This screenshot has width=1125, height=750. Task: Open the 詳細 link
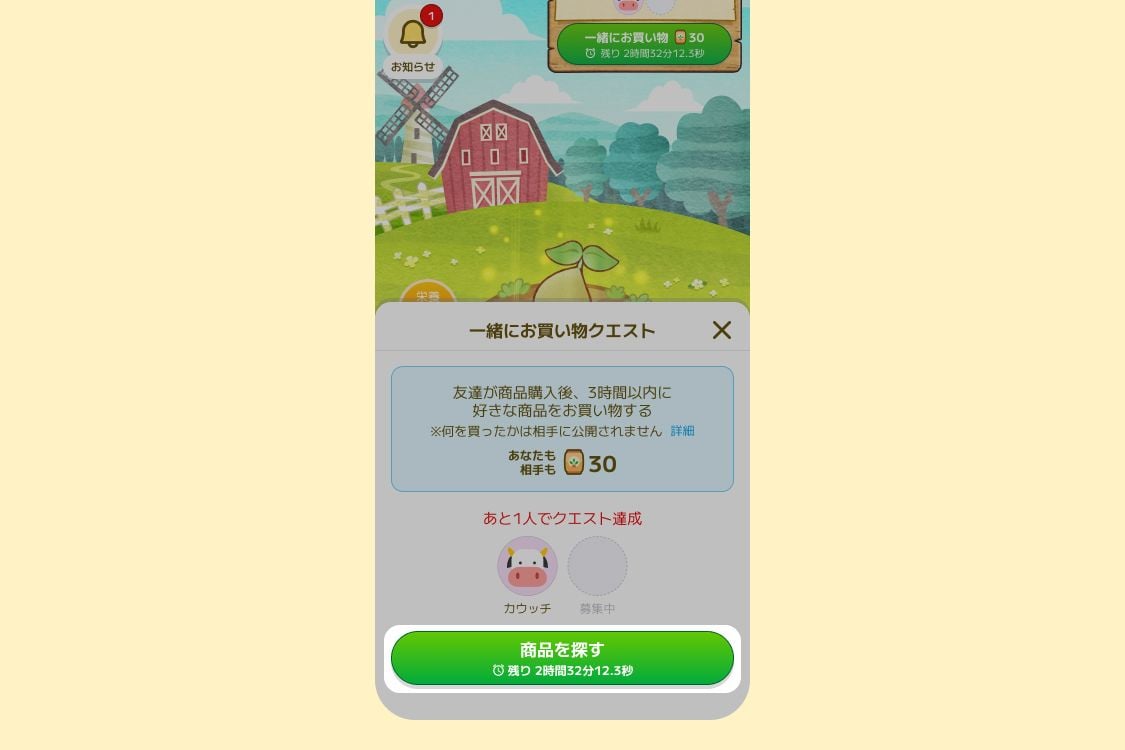click(682, 431)
